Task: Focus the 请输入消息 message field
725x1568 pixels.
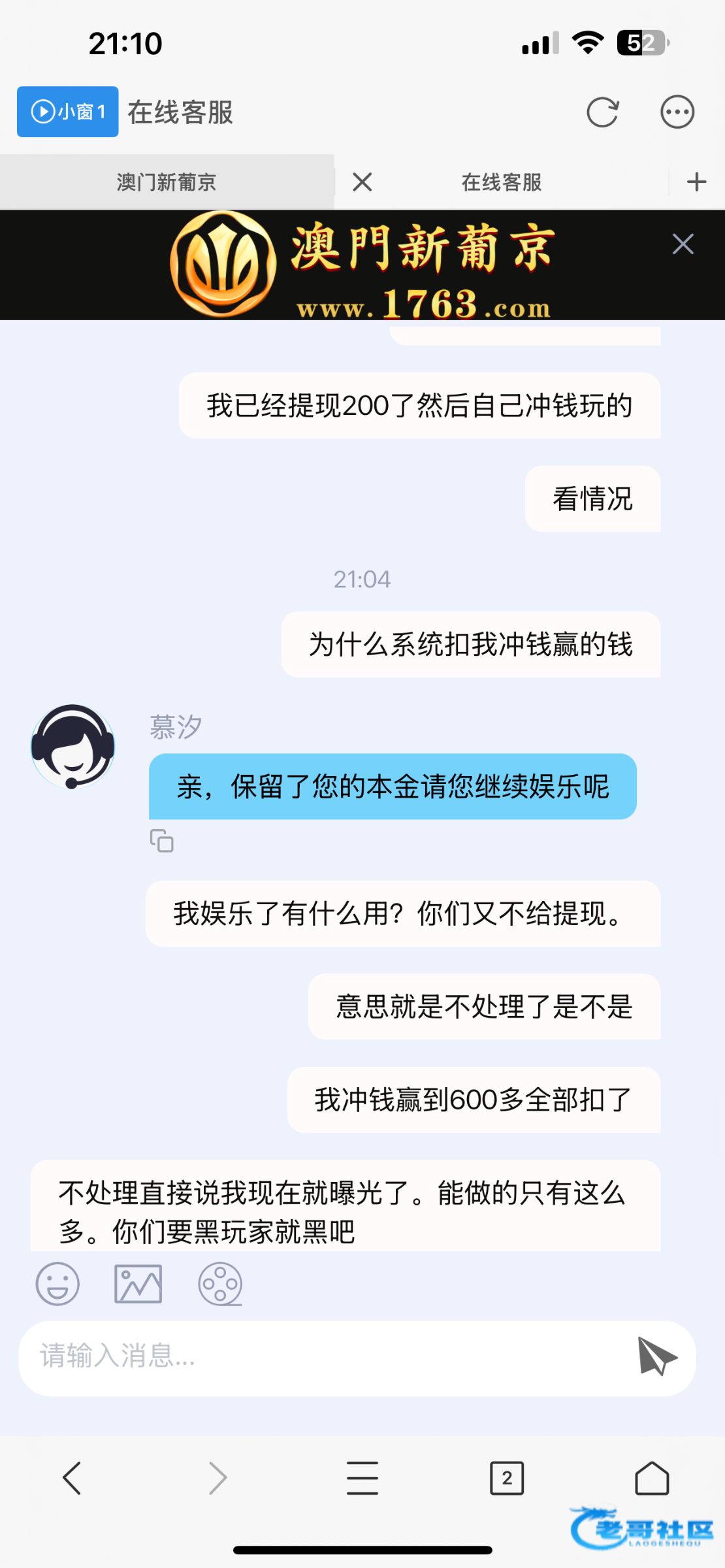Action: pos(327,1356)
